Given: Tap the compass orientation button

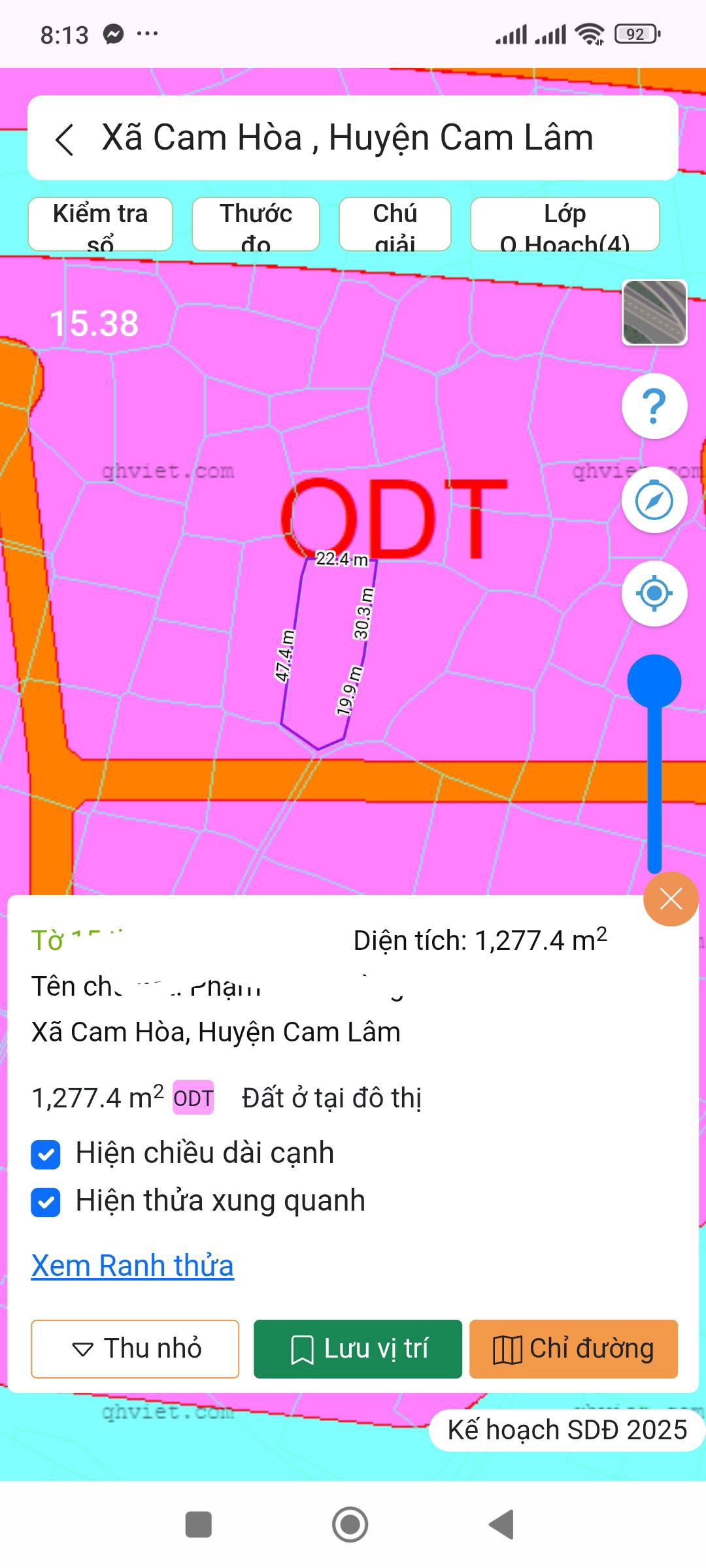Looking at the screenshot, I should [x=654, y=500].
